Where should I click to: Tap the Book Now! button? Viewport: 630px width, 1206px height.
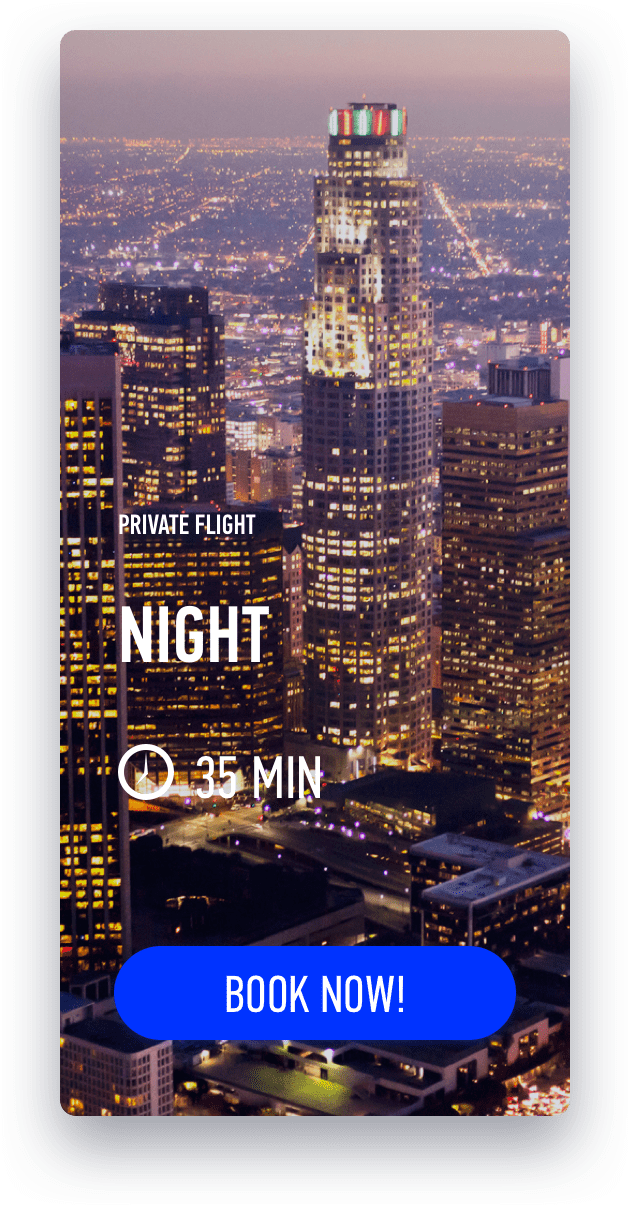315,993
